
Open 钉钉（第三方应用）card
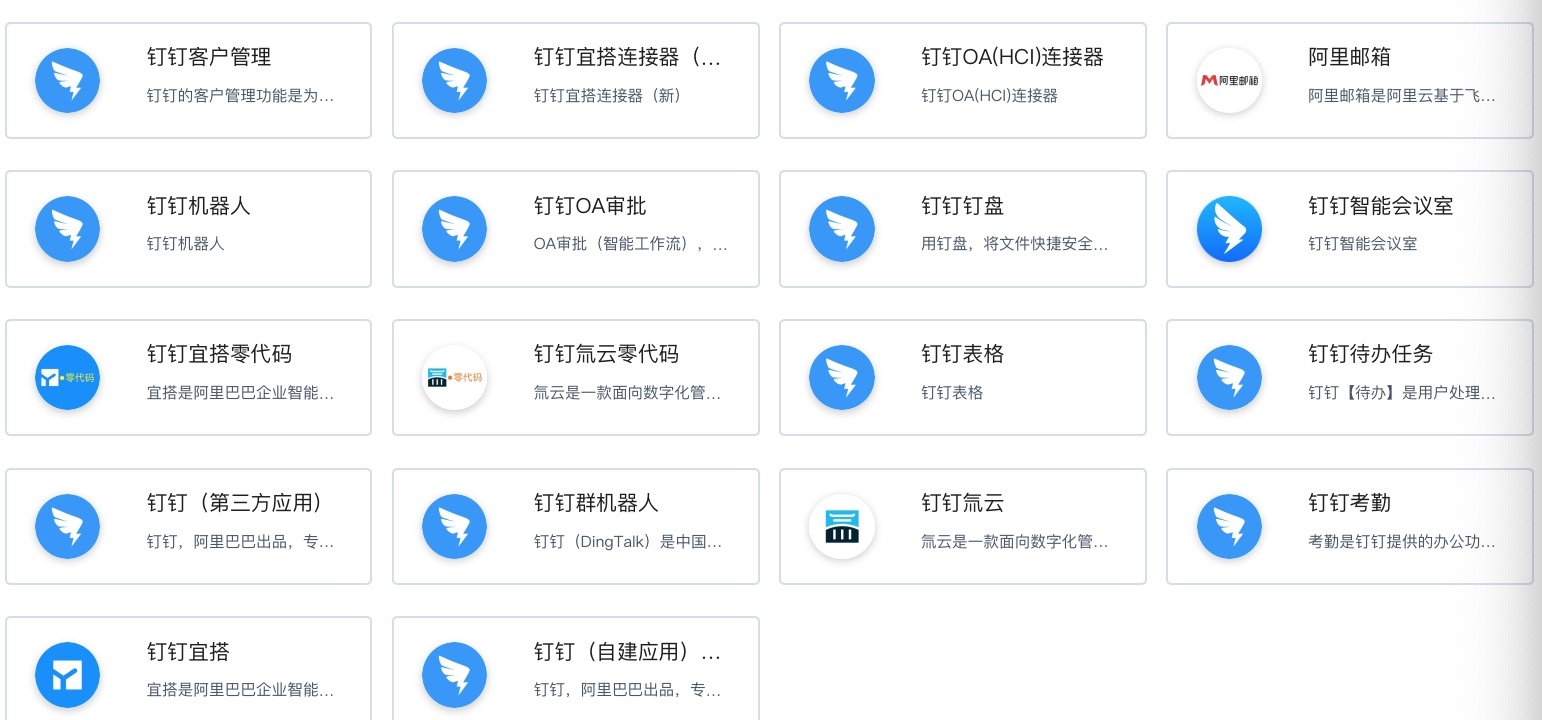[x=188, y=526]
